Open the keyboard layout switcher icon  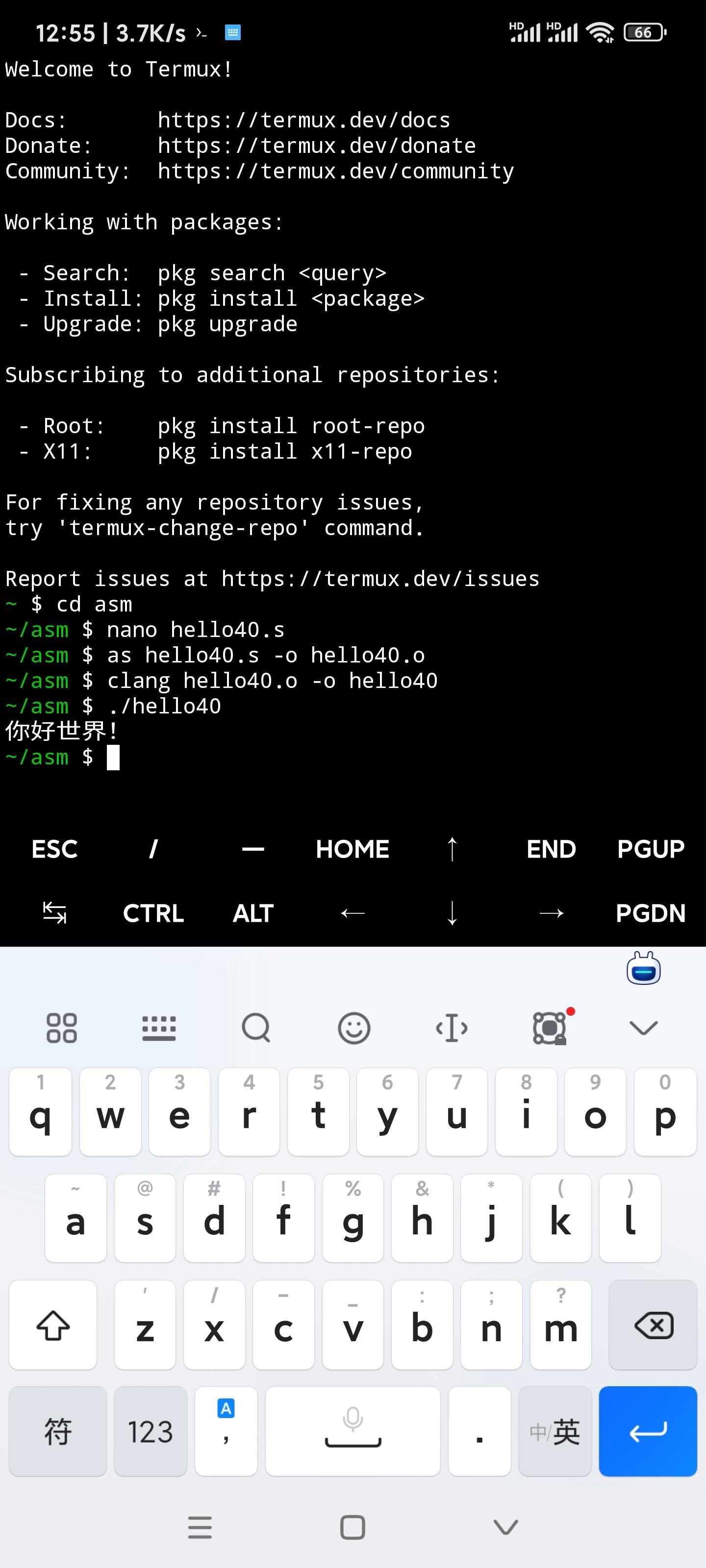159,1028
